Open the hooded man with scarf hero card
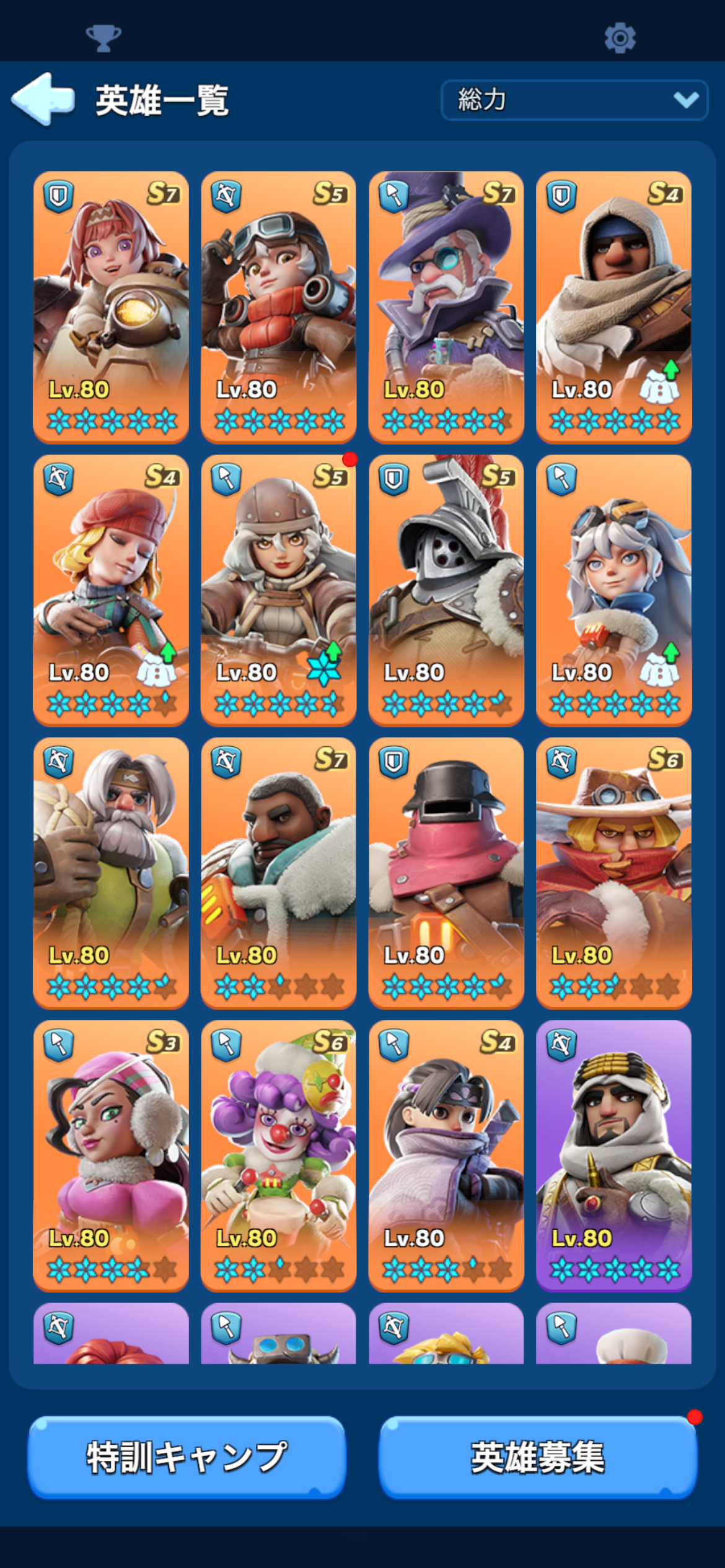 [x=613, y=307]
